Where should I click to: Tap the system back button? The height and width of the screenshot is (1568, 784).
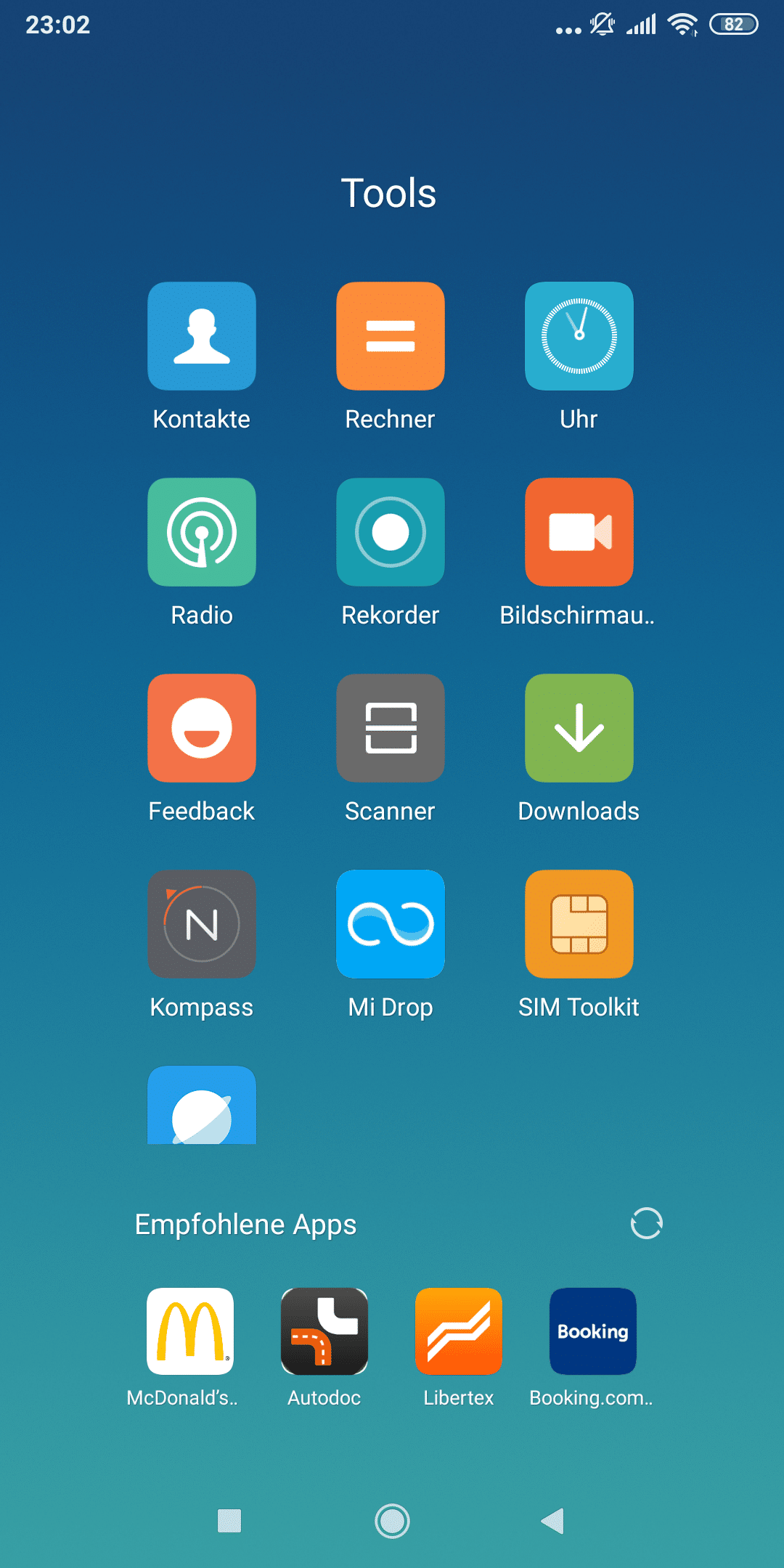(553, 1521)
